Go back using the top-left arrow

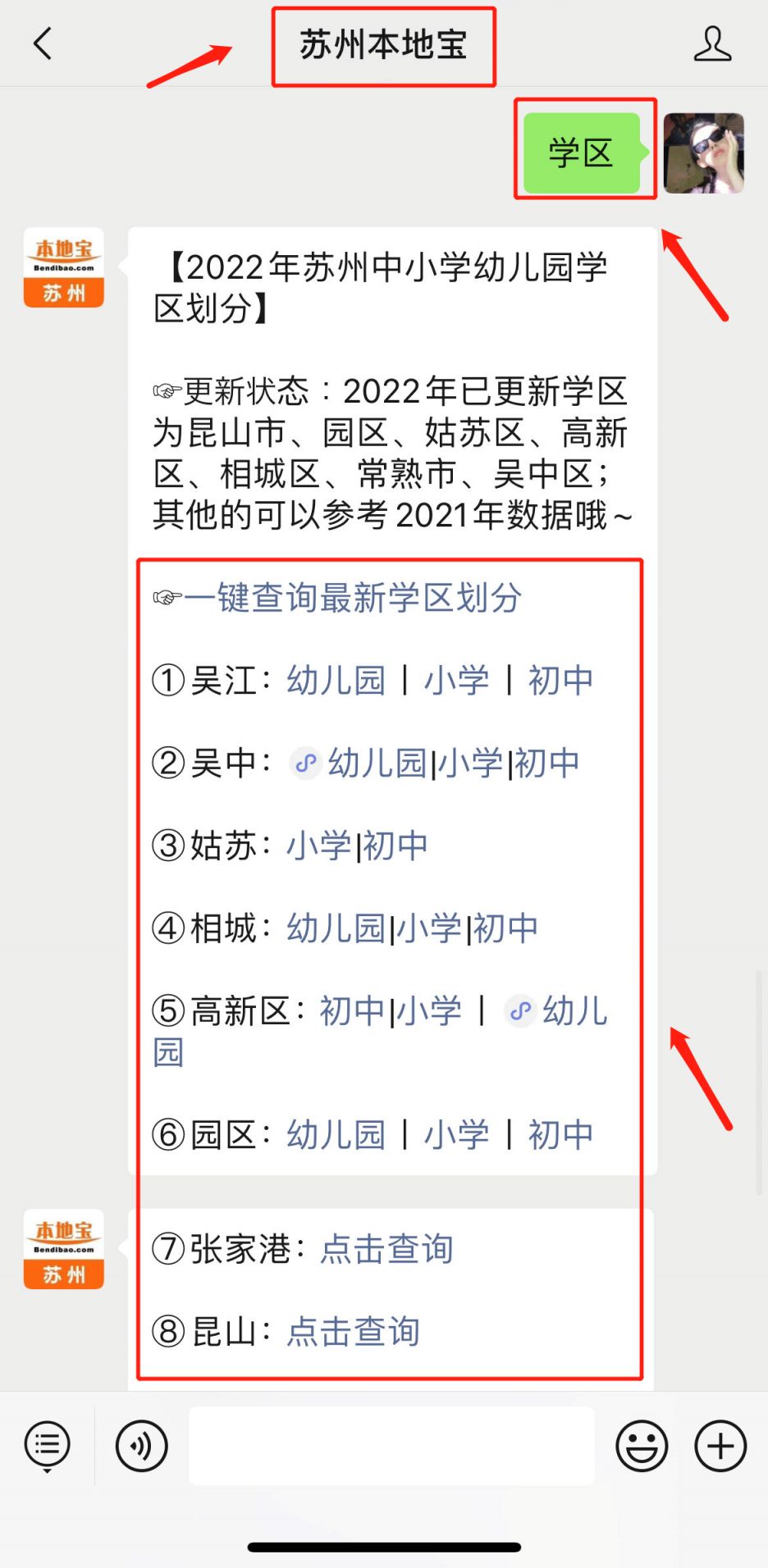tap(43, 43)
